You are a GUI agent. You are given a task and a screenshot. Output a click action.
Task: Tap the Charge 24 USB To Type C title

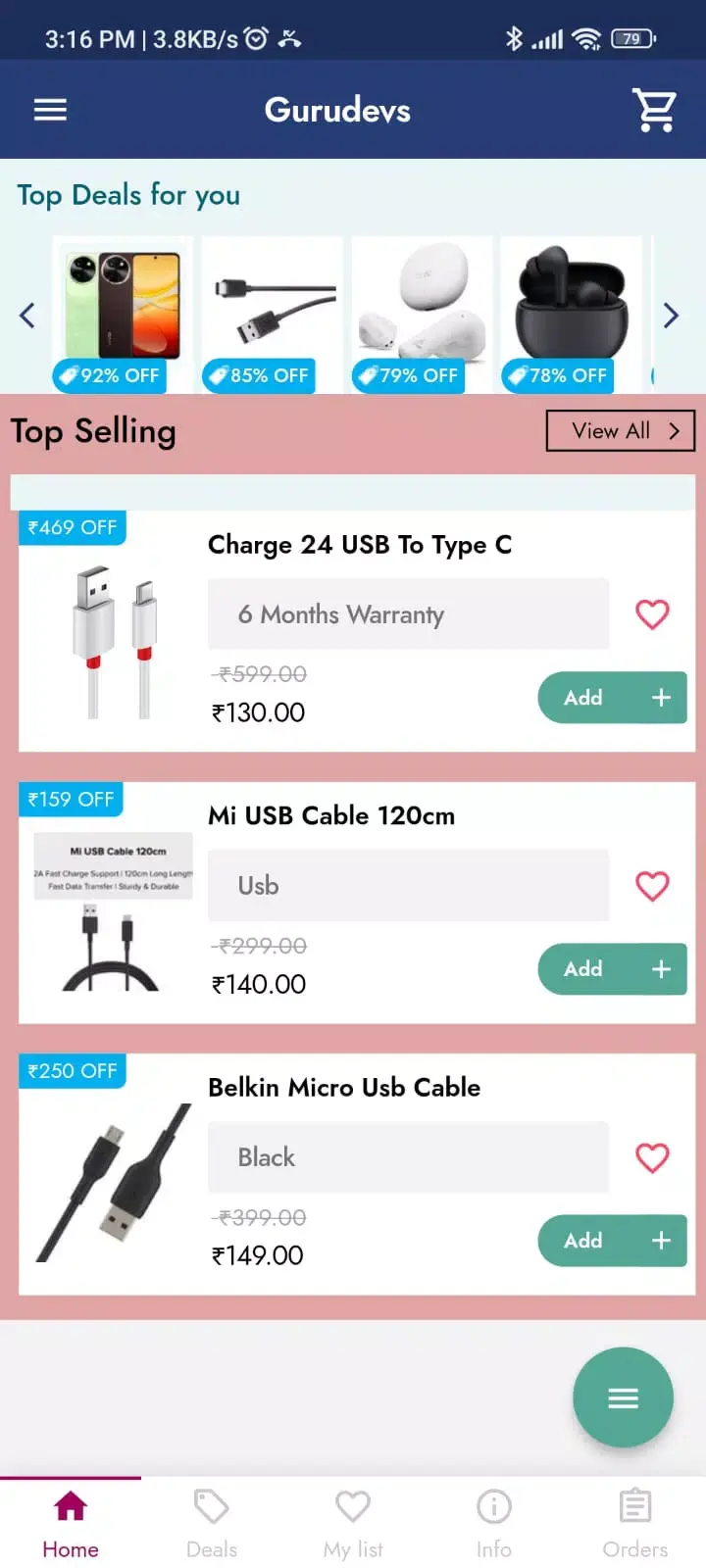(359, 545)
